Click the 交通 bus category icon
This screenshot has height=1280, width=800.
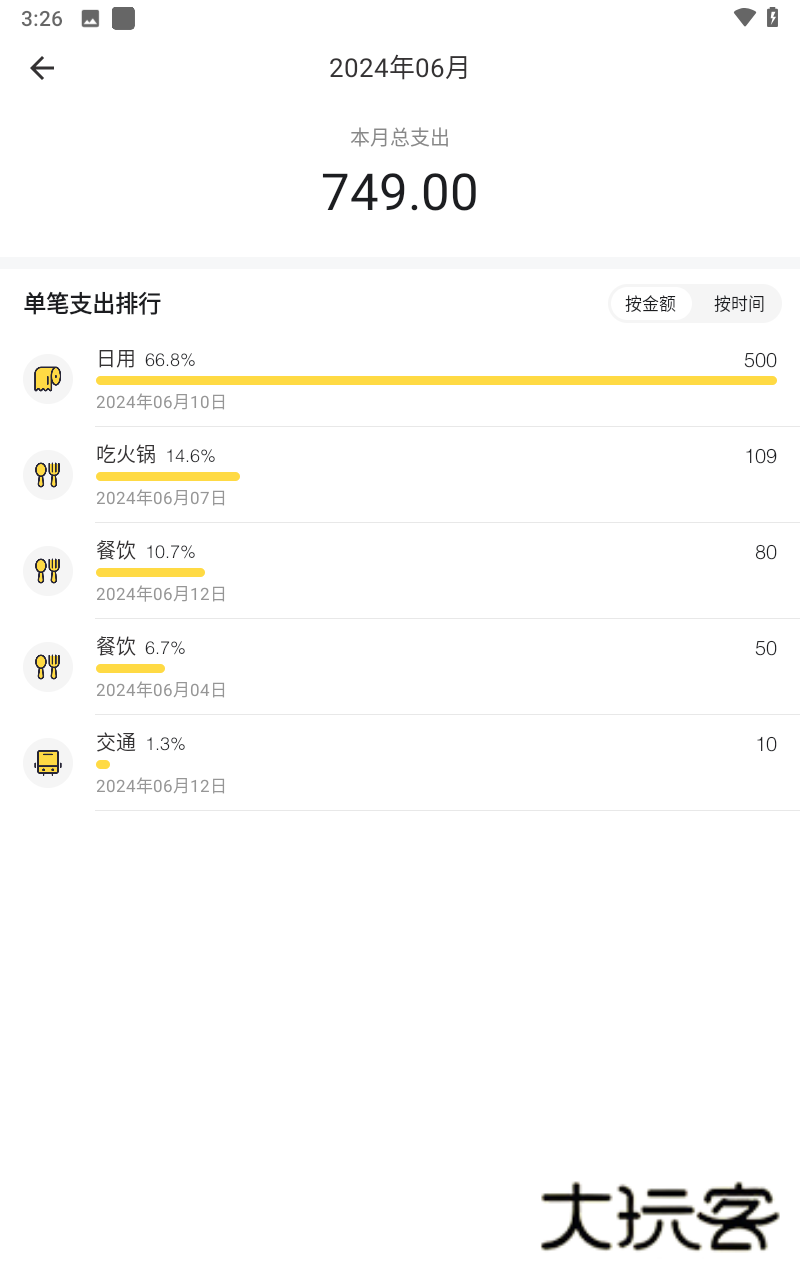pos(47,763)
